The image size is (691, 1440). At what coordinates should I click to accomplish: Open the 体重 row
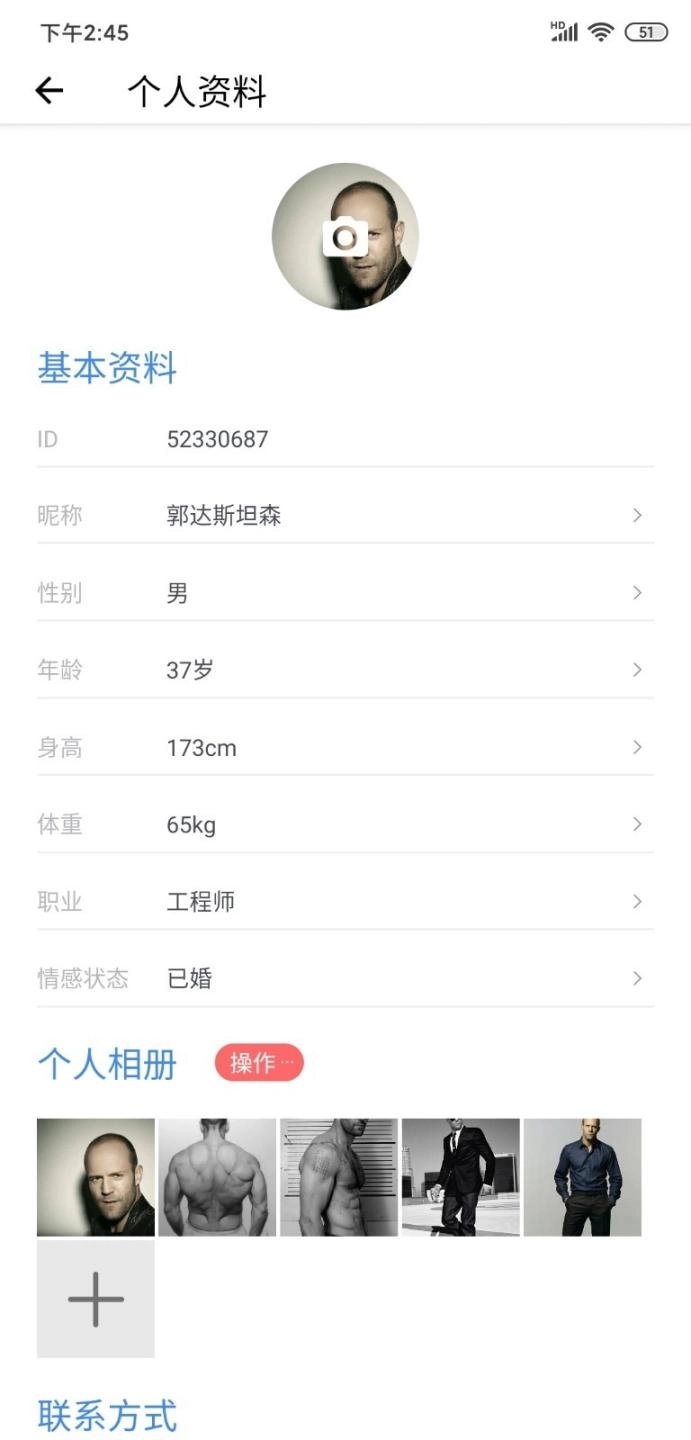[x=345, y=825]
